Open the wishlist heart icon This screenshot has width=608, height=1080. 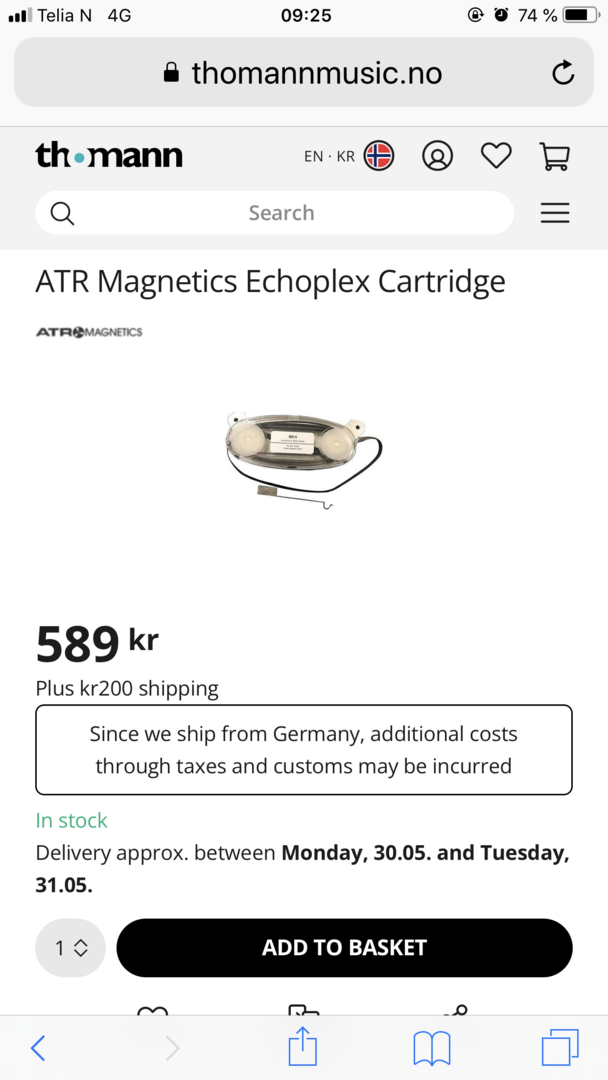point(496,156)
